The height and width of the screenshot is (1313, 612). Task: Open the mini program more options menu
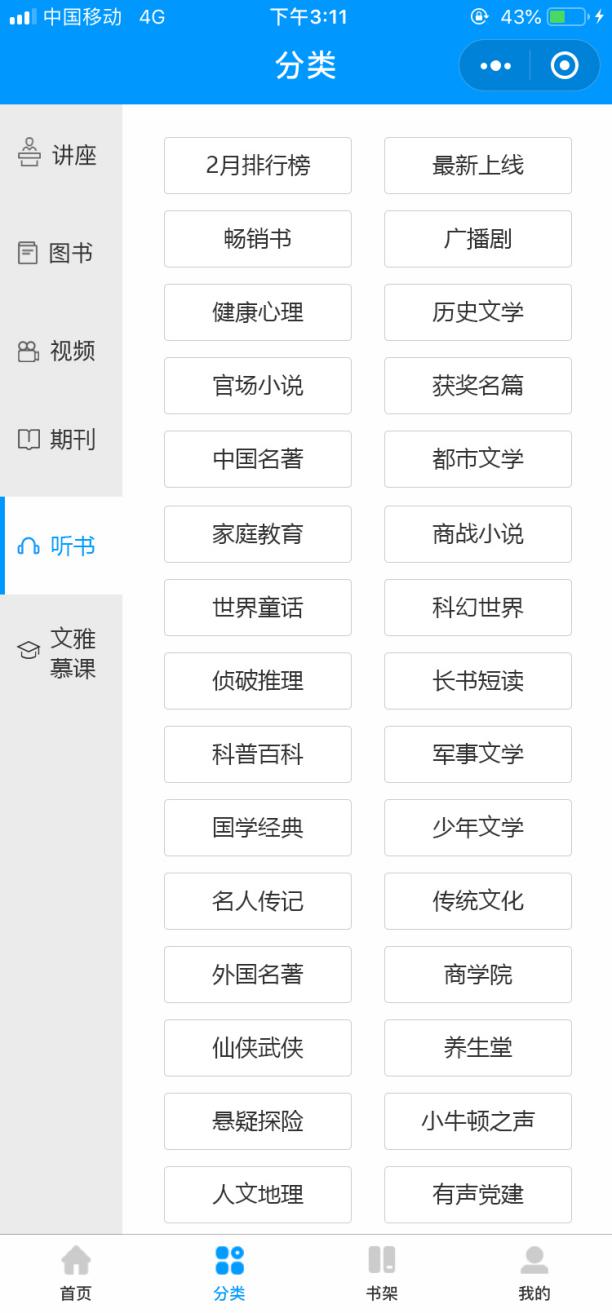495,66
